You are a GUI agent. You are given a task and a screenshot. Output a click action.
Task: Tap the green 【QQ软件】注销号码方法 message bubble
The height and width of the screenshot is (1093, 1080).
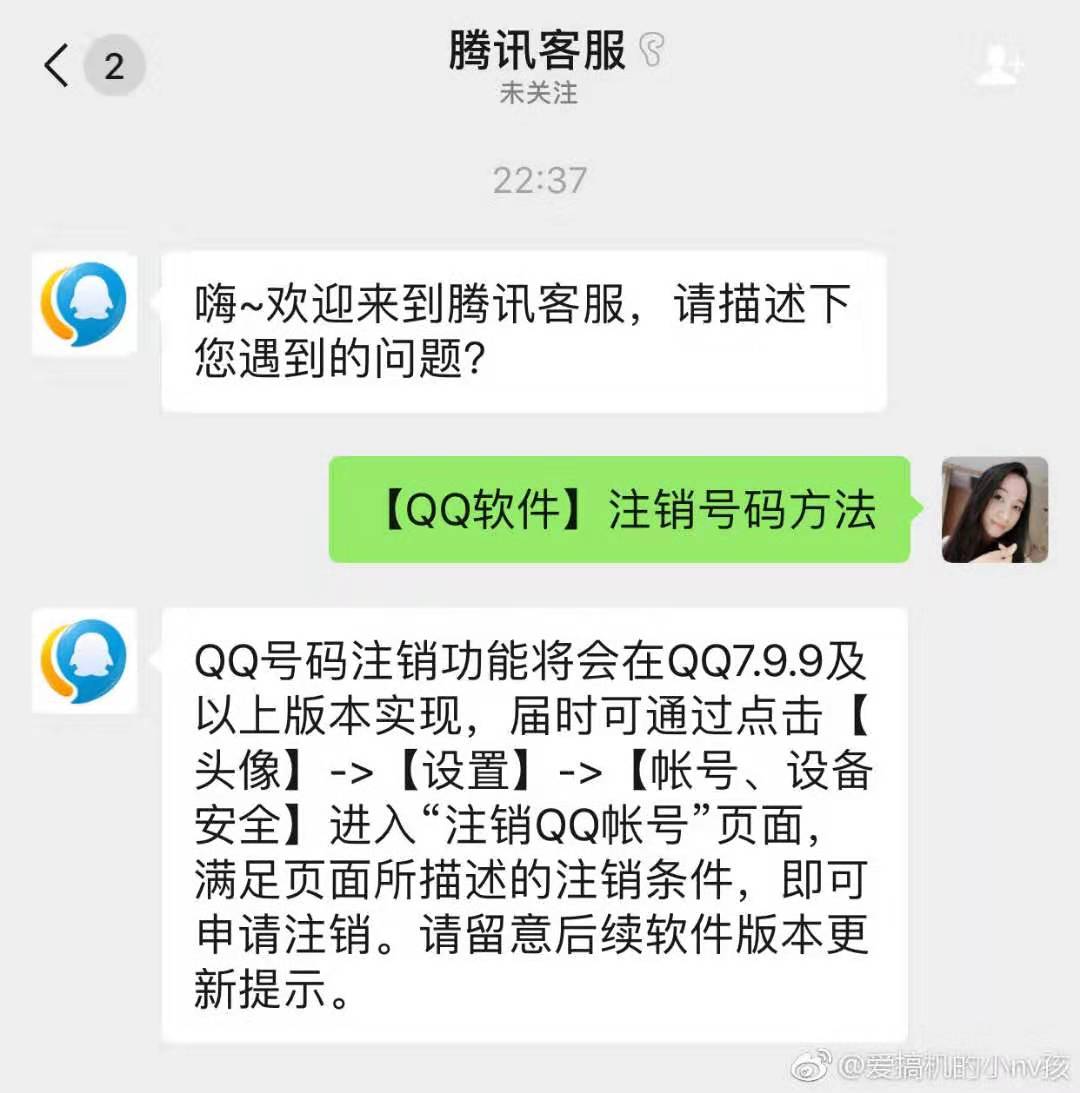(x=620, y=510)
